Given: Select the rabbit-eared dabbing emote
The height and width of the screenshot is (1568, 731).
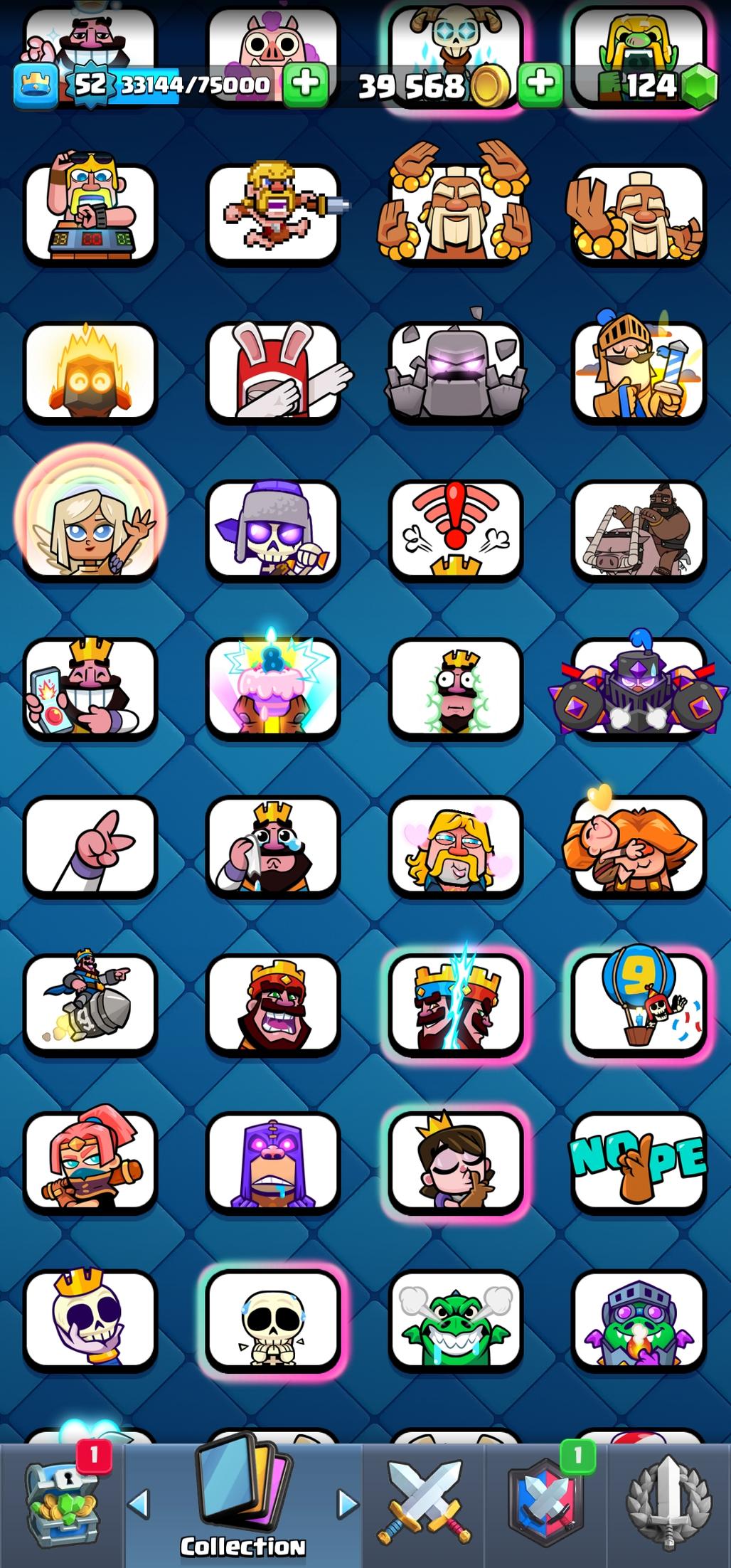Looking at the screenshot, I should [272, 371].
